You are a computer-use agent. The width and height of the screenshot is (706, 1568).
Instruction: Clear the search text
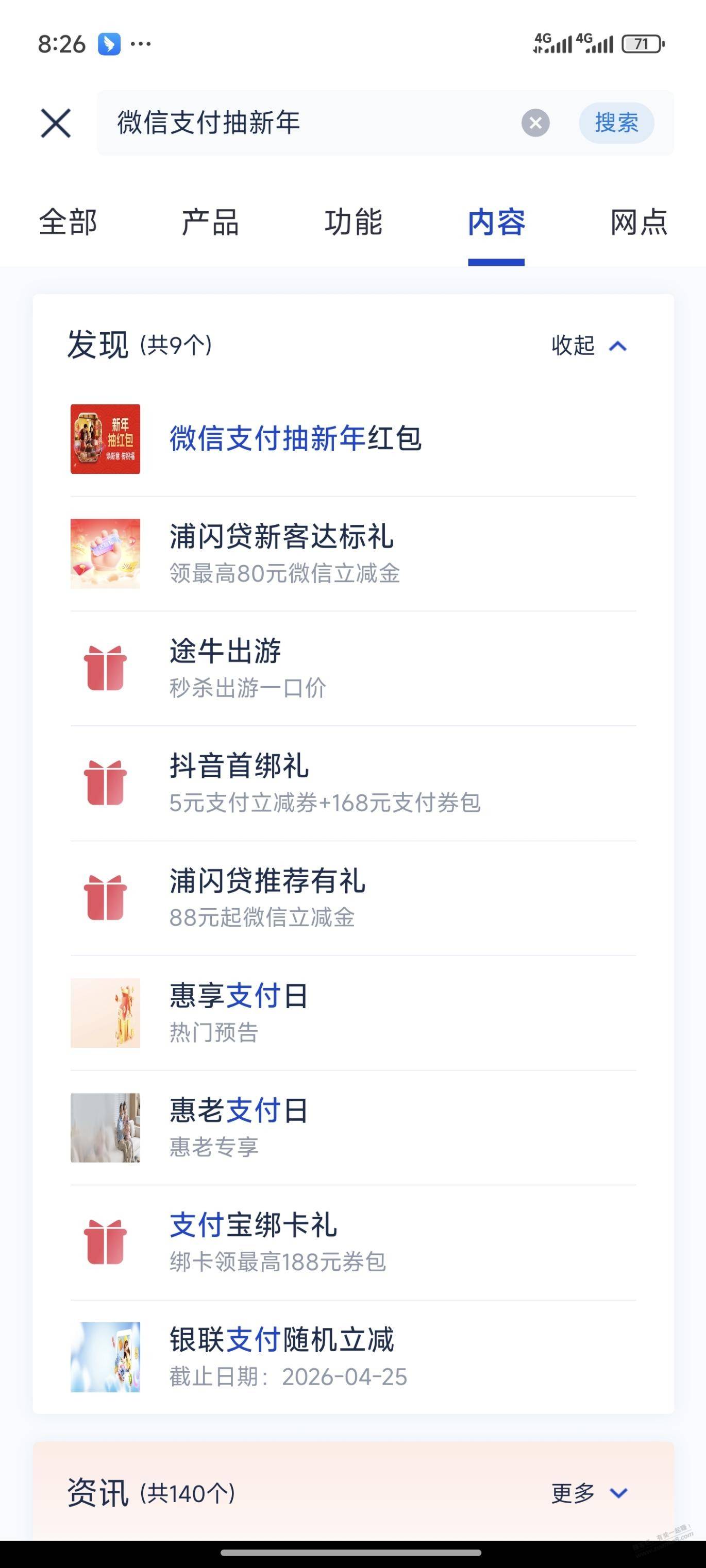535,123
